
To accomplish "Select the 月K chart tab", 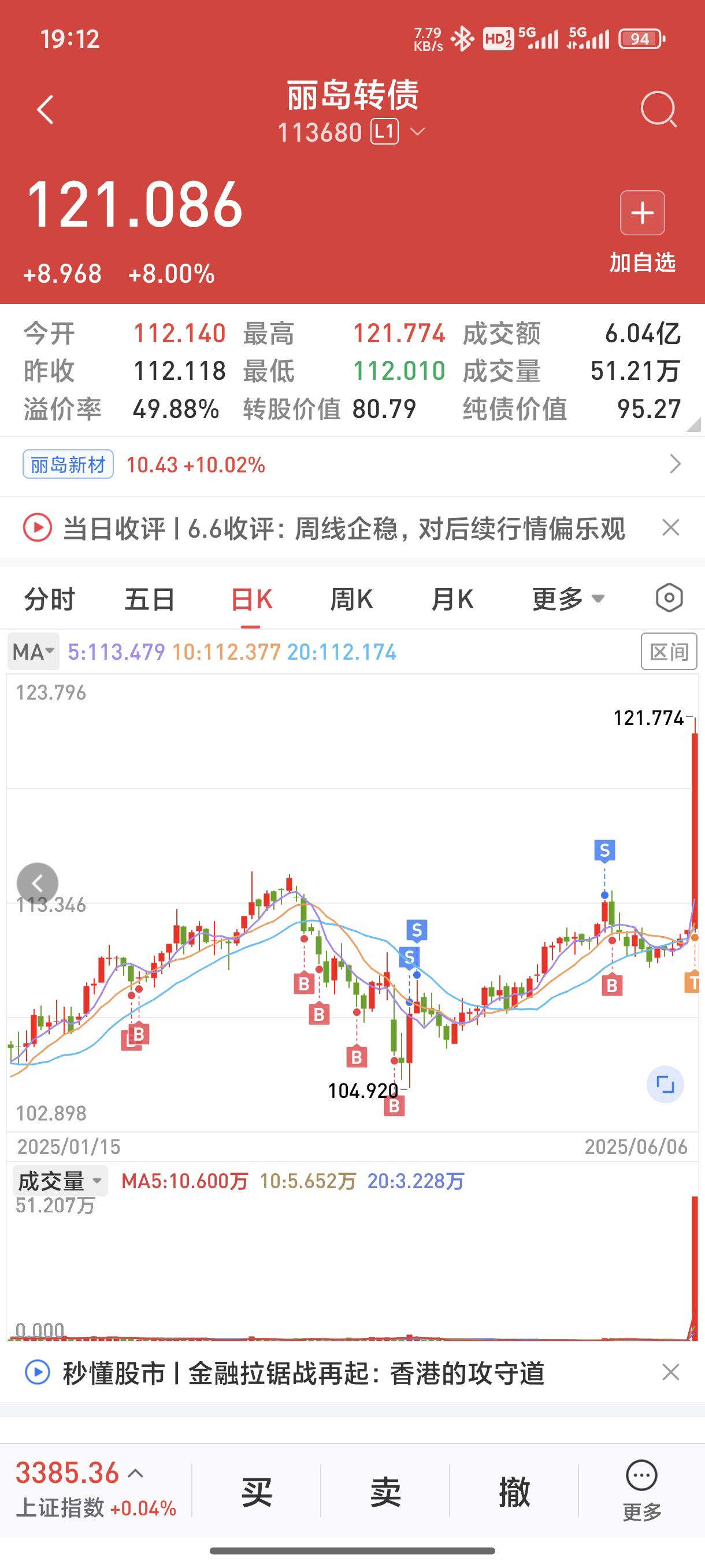I will click(452, 600).
